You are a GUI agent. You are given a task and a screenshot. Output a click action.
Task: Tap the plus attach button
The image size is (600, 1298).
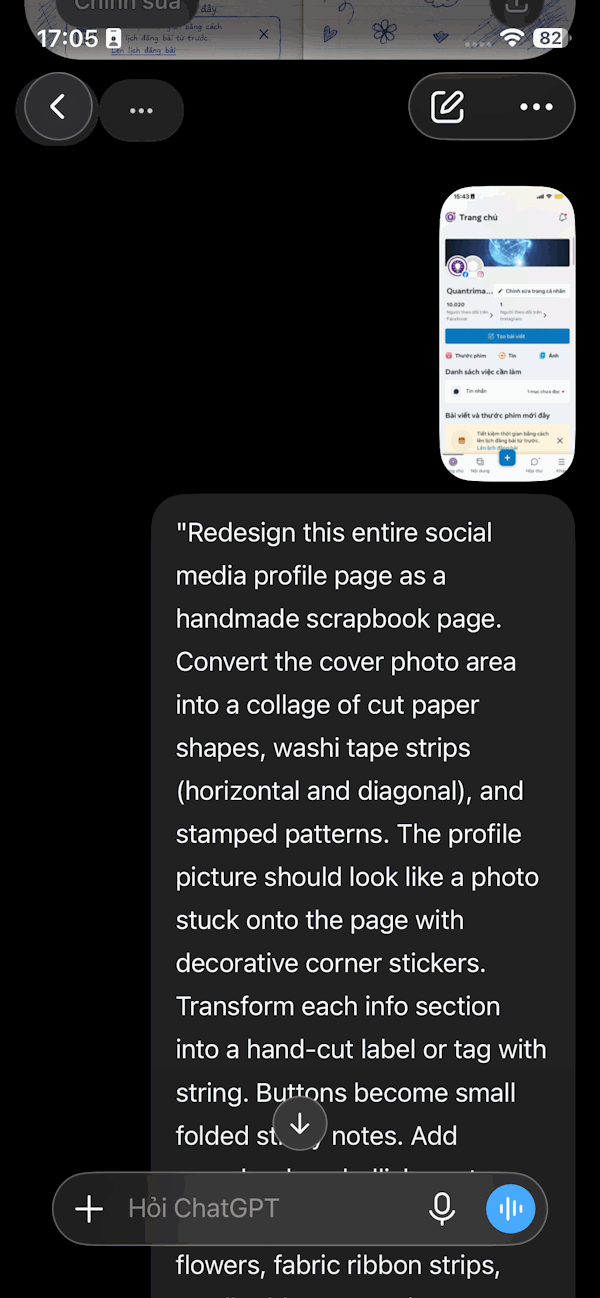click(x=89, y=1208)
